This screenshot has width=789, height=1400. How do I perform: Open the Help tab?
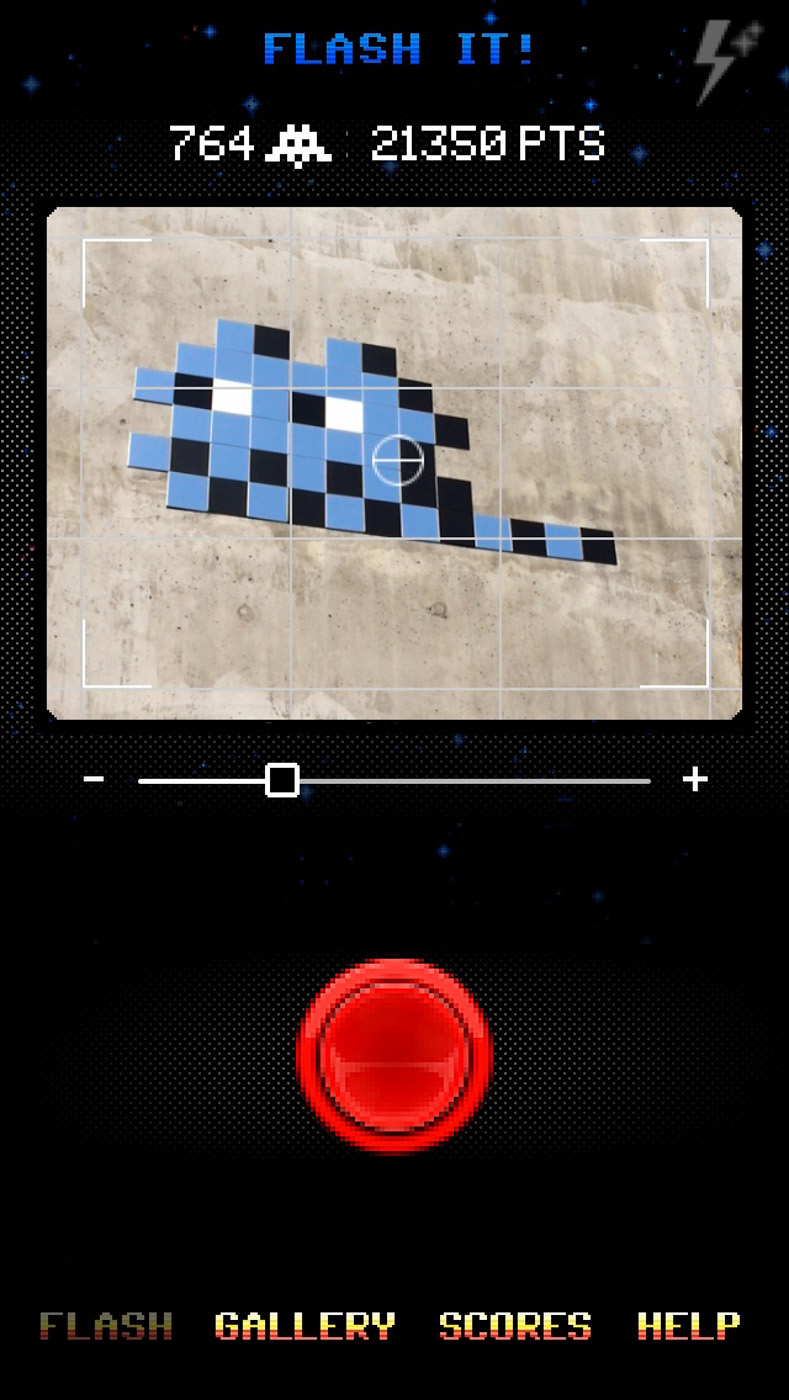pyautogui.click(x=688, y=1326)
